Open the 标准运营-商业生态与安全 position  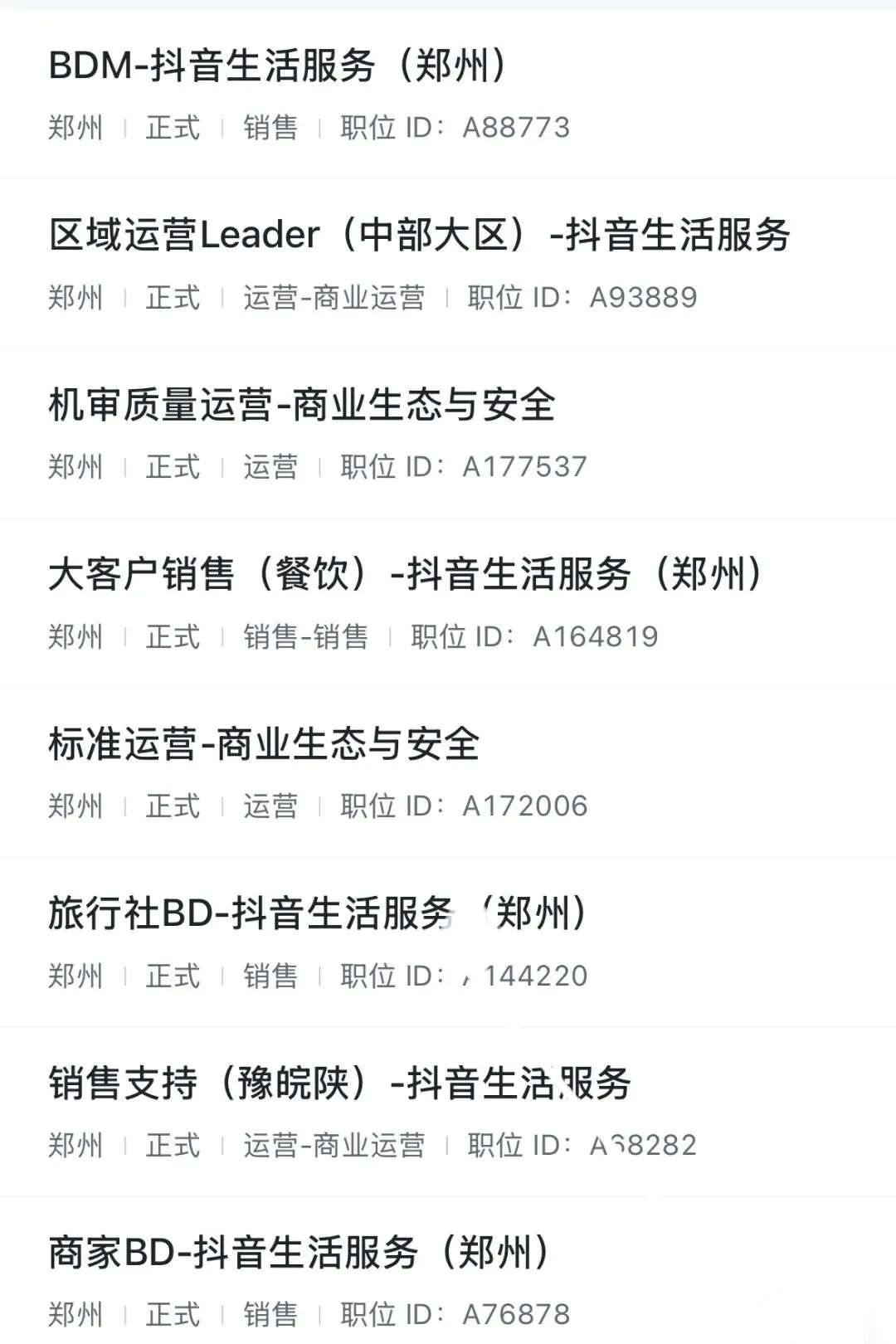[x=264, y=744]
